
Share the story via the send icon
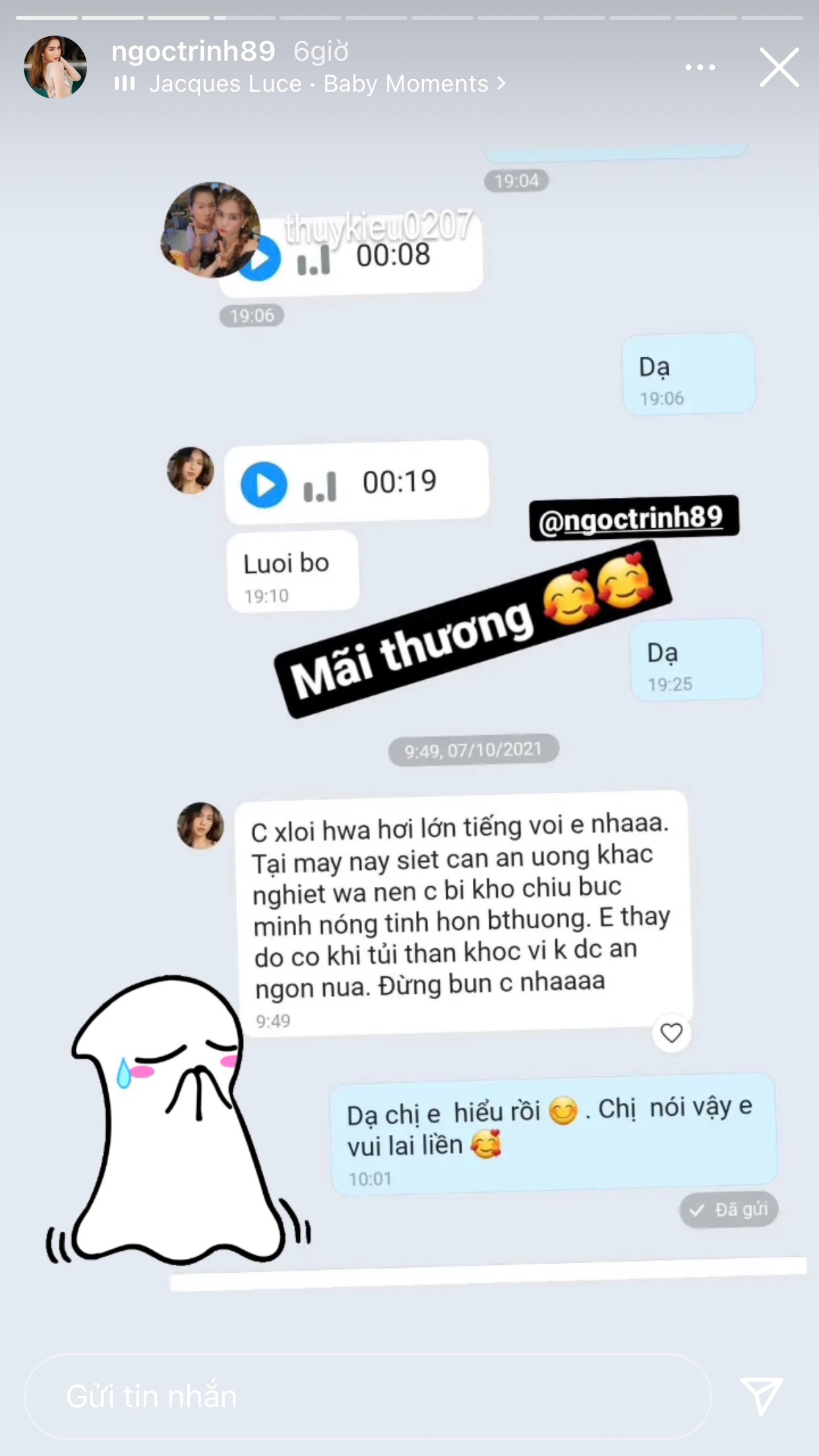tap(762, 1395)
